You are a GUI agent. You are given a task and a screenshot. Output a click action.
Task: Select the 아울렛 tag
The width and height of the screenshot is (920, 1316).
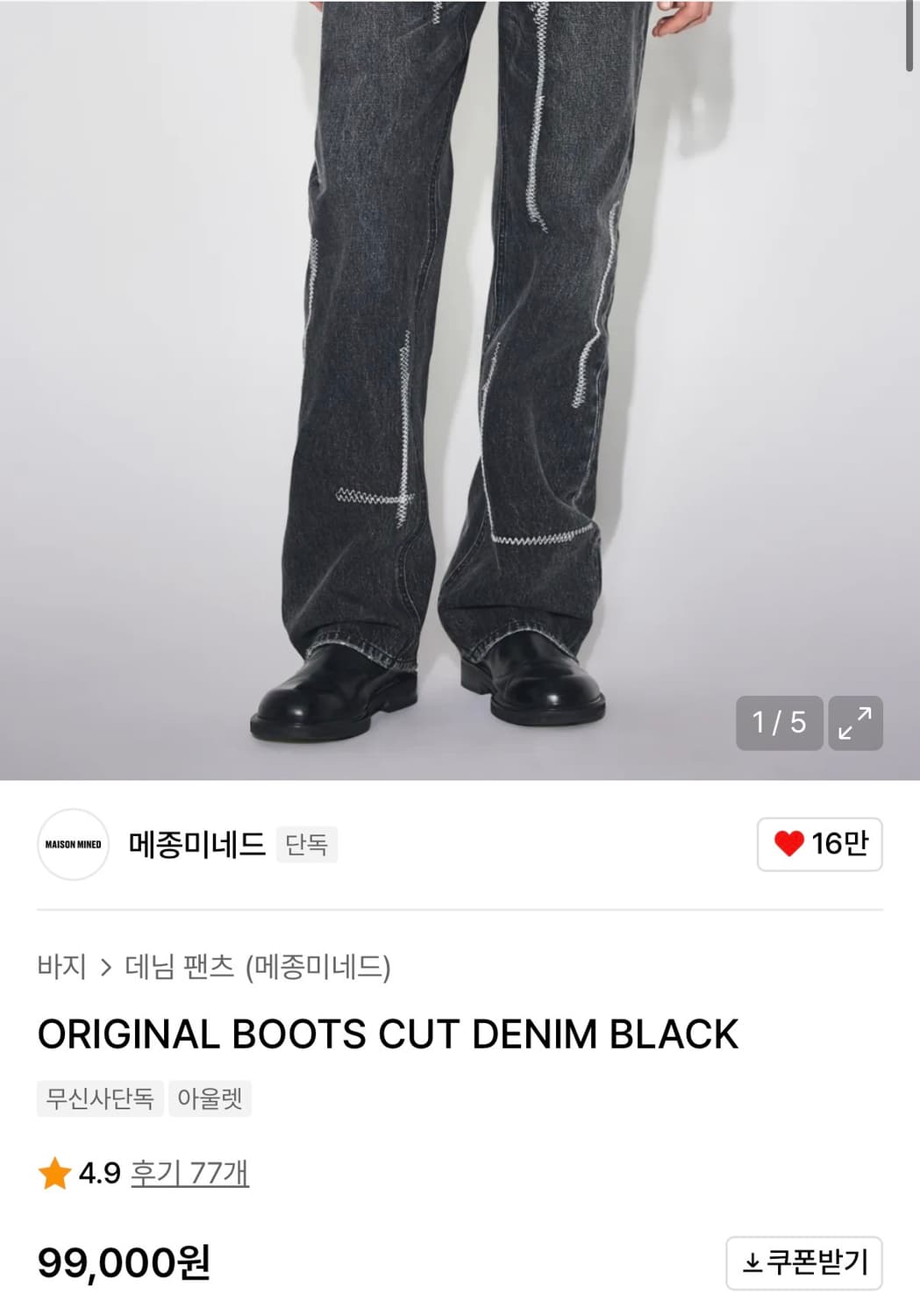pyautogui.click(x=211, y=1098)
